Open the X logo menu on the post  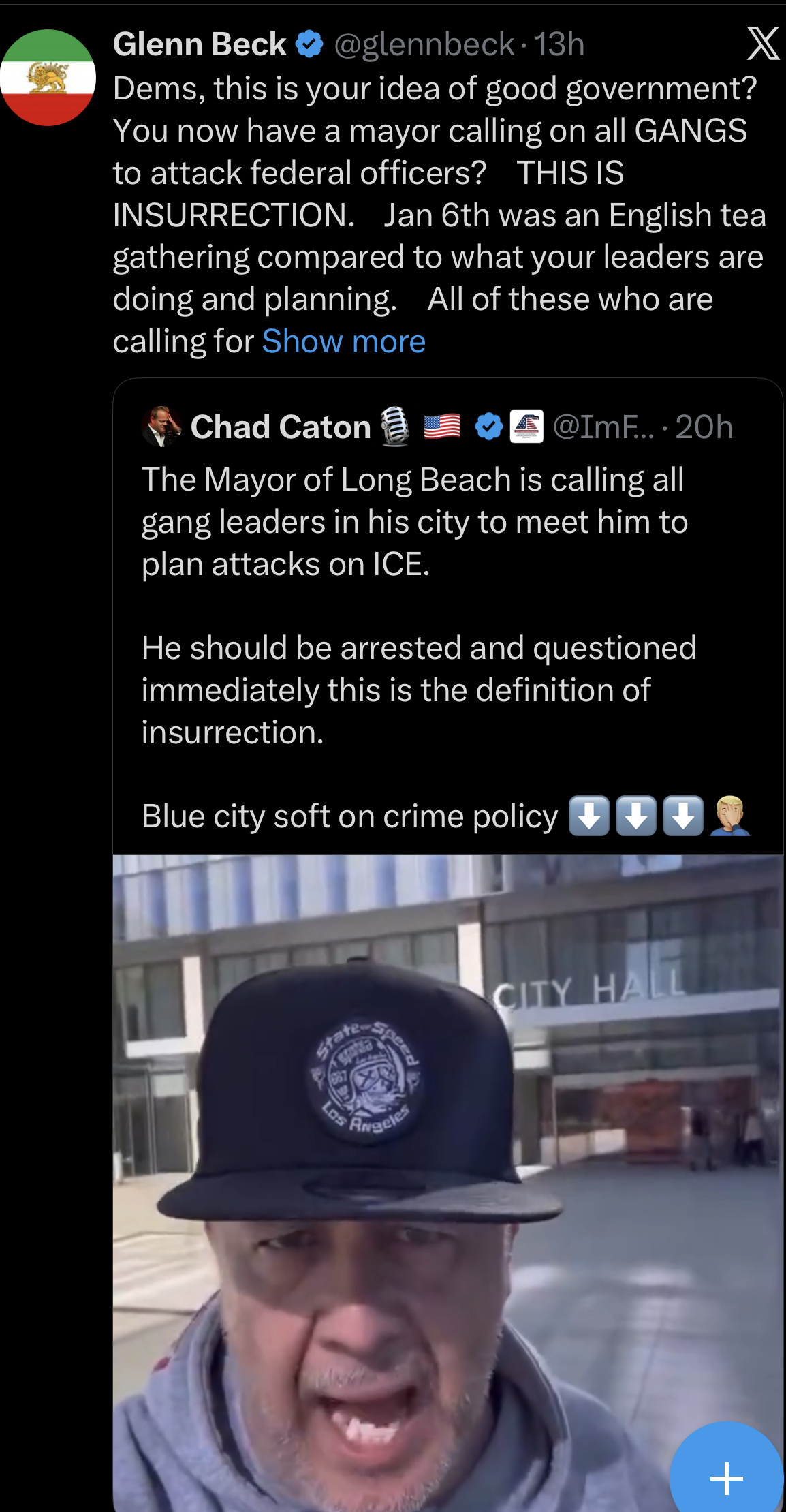[762, 44]
